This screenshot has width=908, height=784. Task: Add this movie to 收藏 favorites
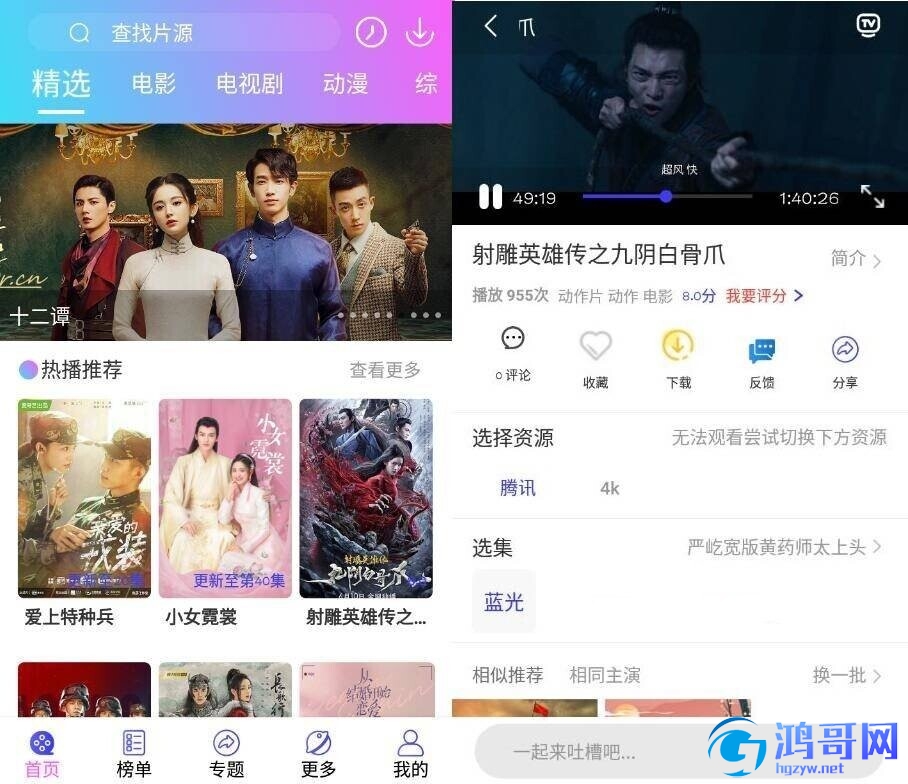tap(595, 358)
